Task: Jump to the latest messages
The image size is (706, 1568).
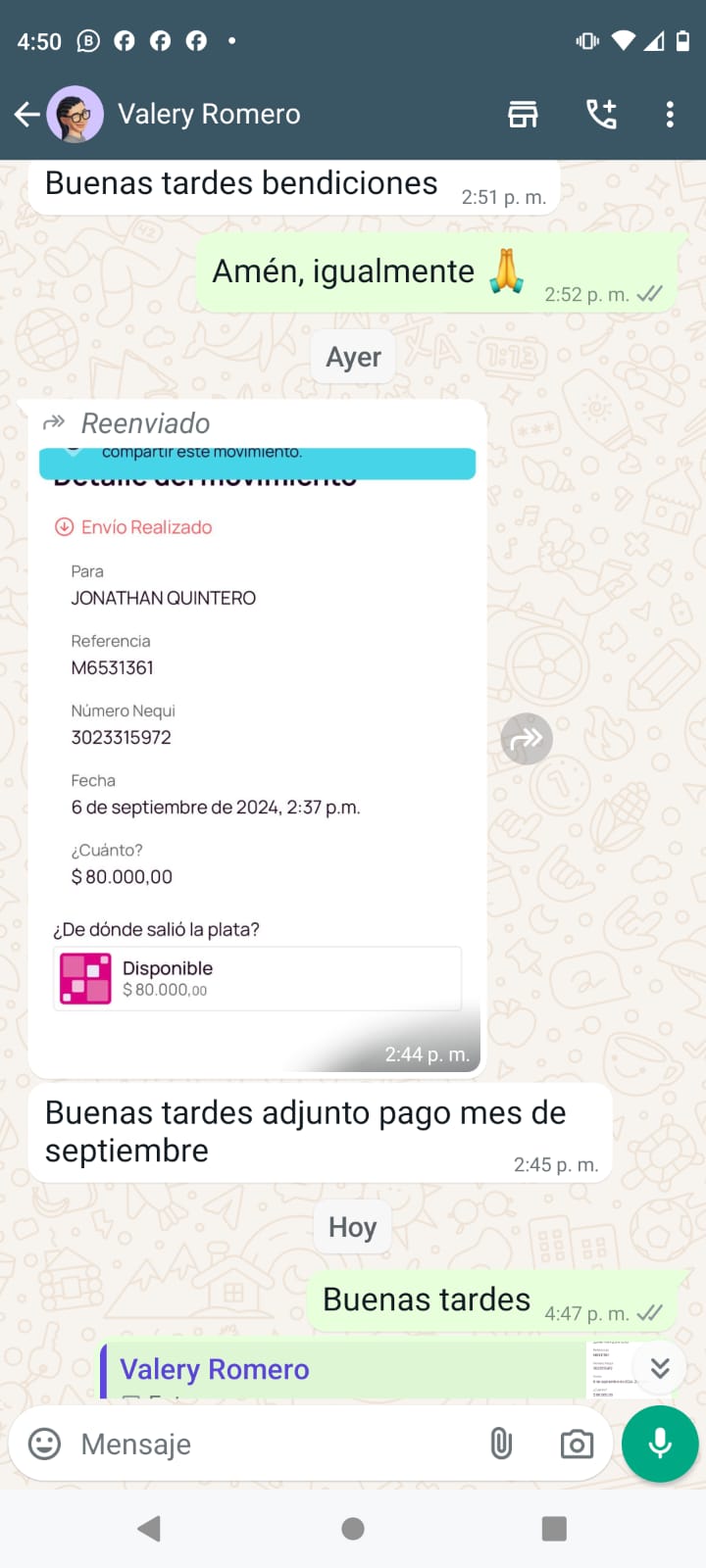Action: pyautogui.click(x=660, y=1367)
